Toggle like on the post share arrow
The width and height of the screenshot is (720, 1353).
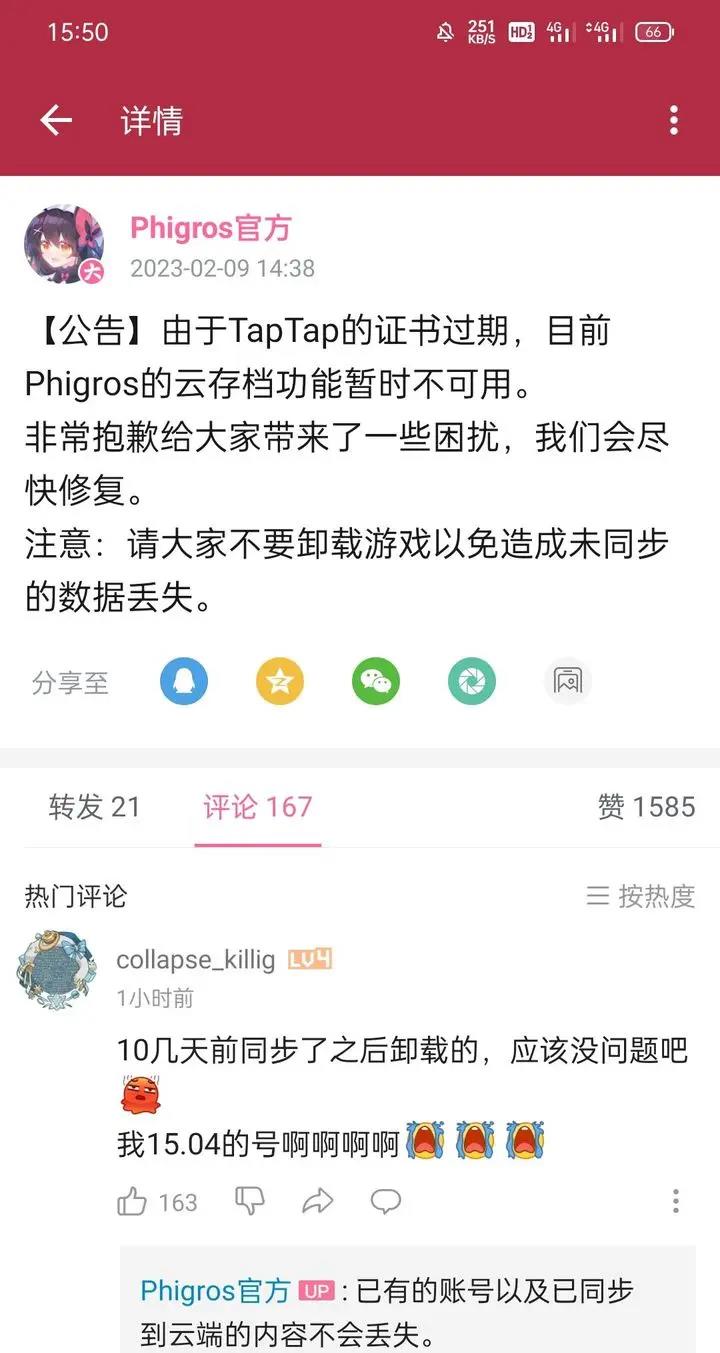(x=319, y=1201)
